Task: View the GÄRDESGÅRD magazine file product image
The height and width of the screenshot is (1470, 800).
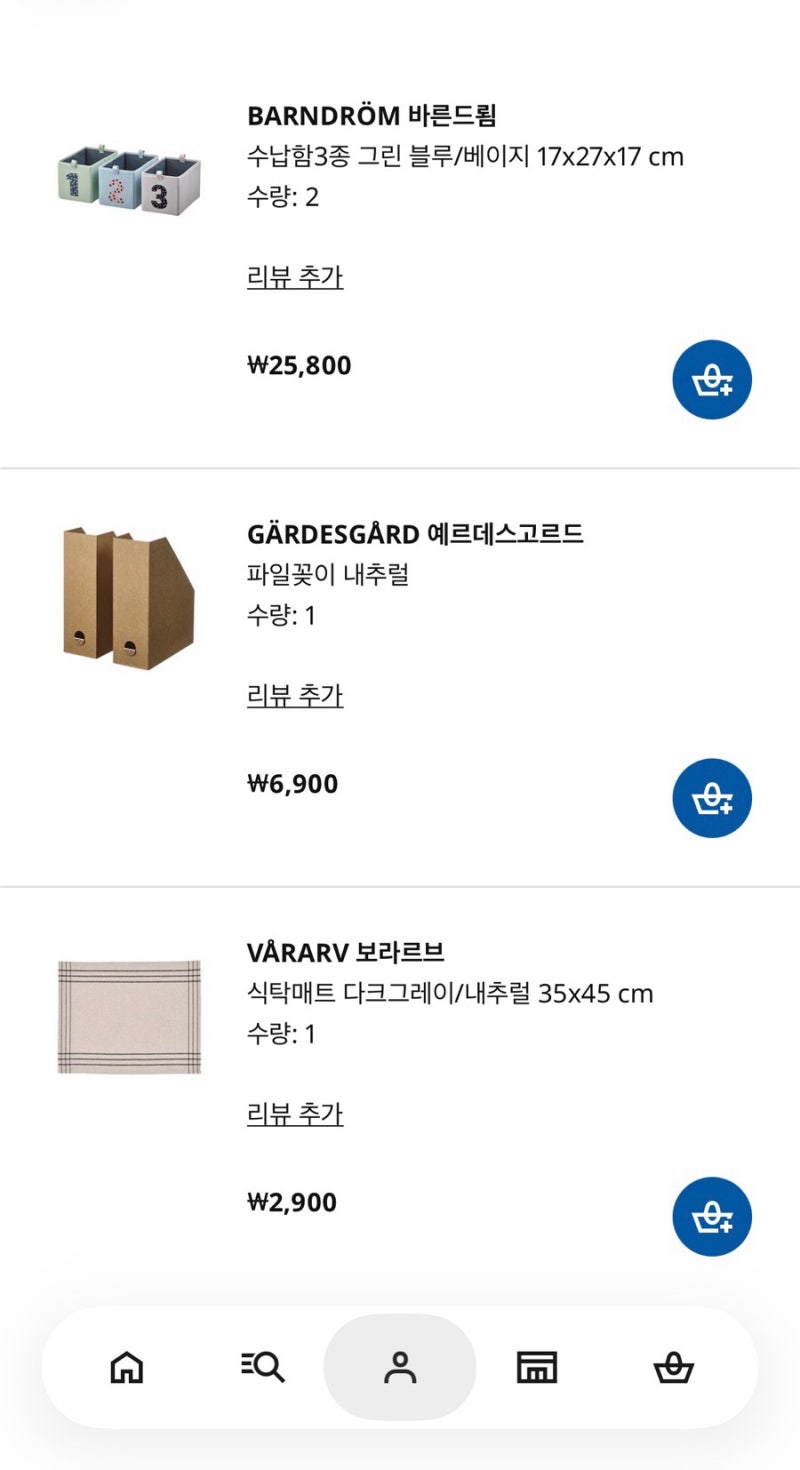Action: (x=129, y=598)
